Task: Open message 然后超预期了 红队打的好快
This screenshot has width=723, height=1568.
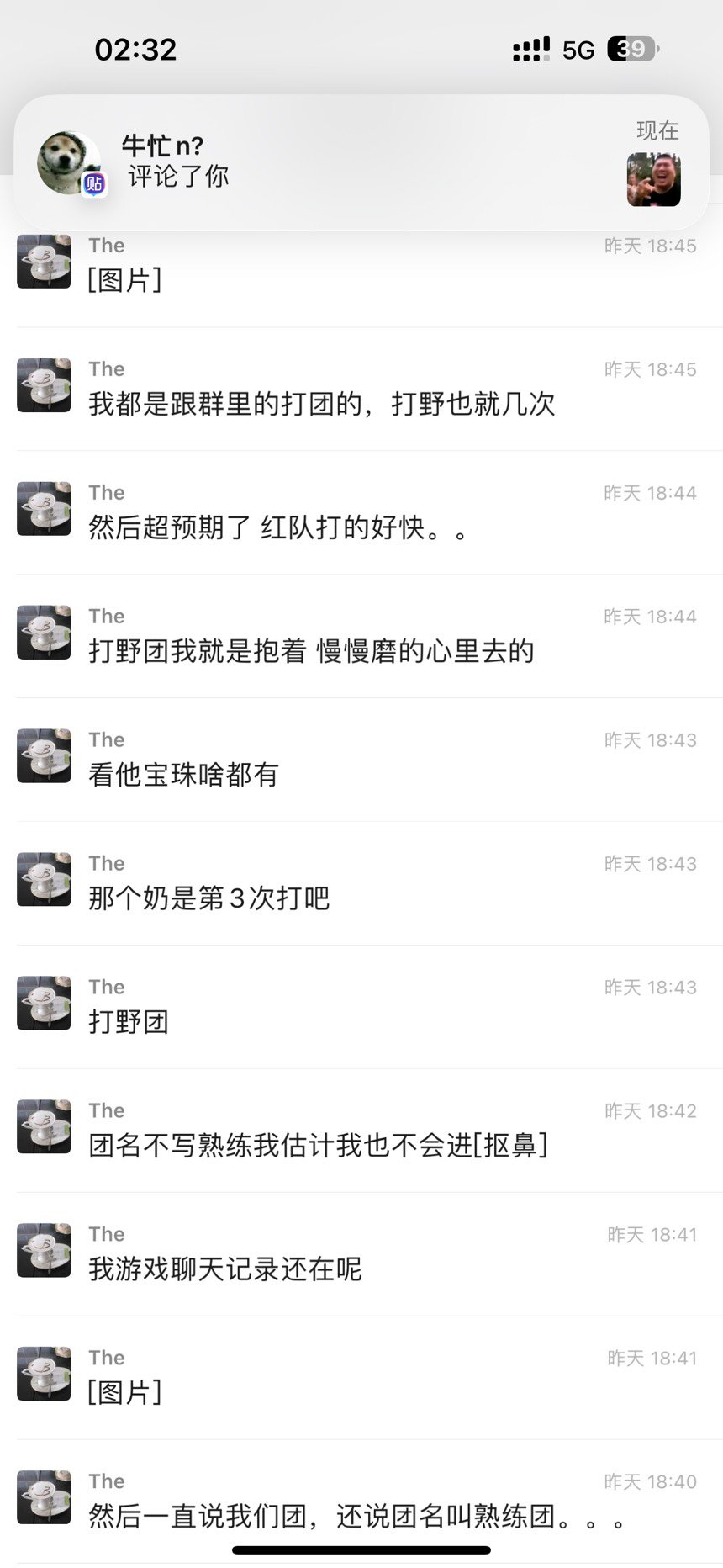Action: (x=361, y=512)
